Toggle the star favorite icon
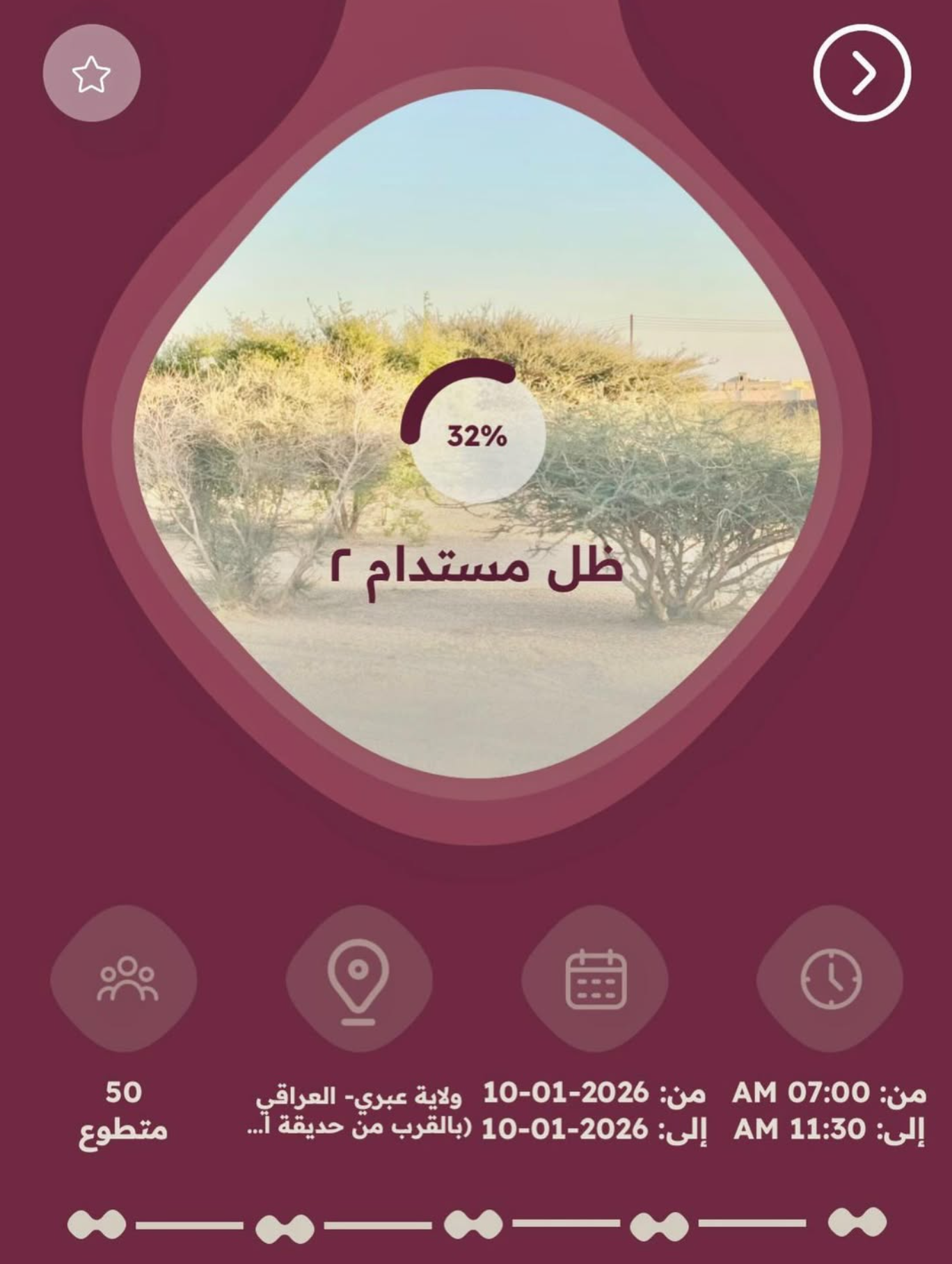This screenshot has width=952, height=1264. (x=93, y=72)
